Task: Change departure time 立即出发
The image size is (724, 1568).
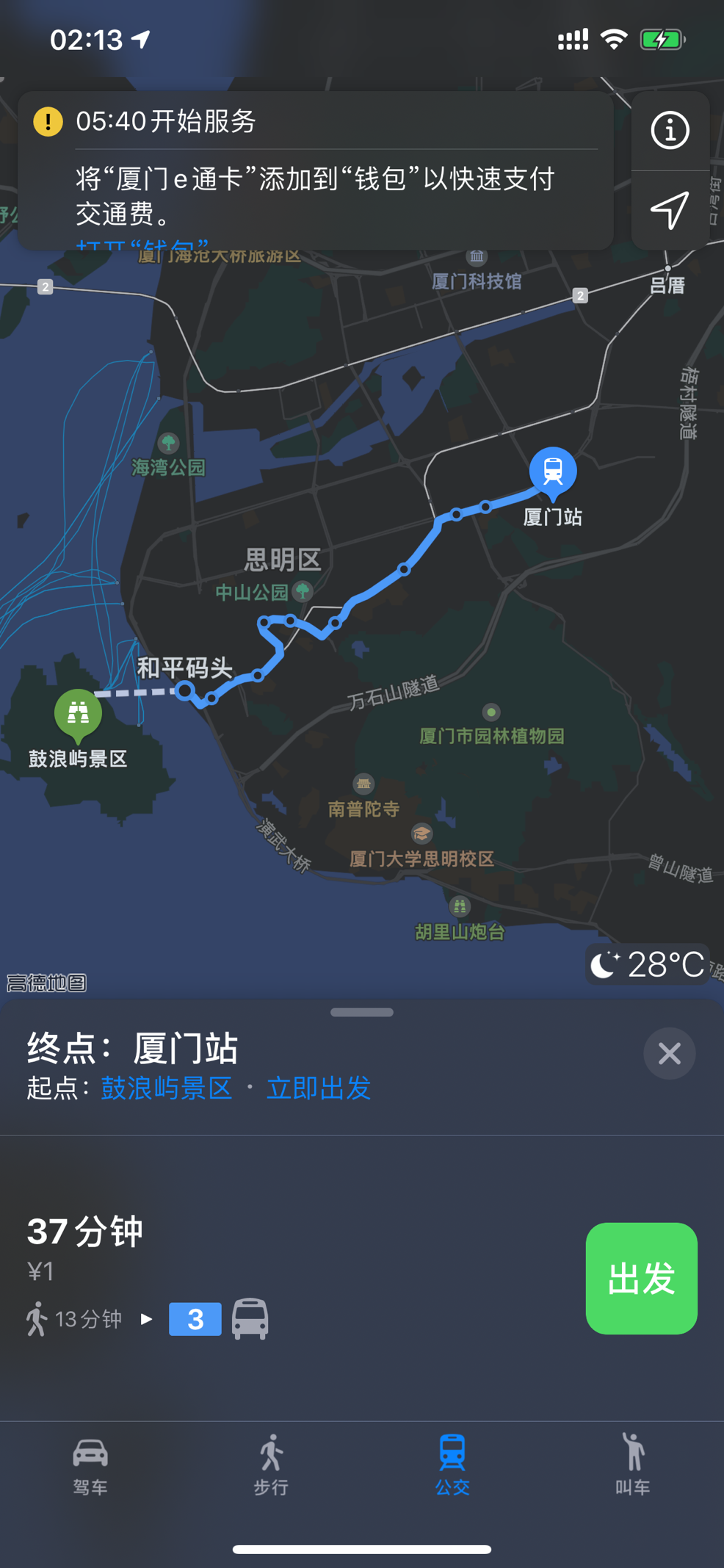Action: [318, 1088]
